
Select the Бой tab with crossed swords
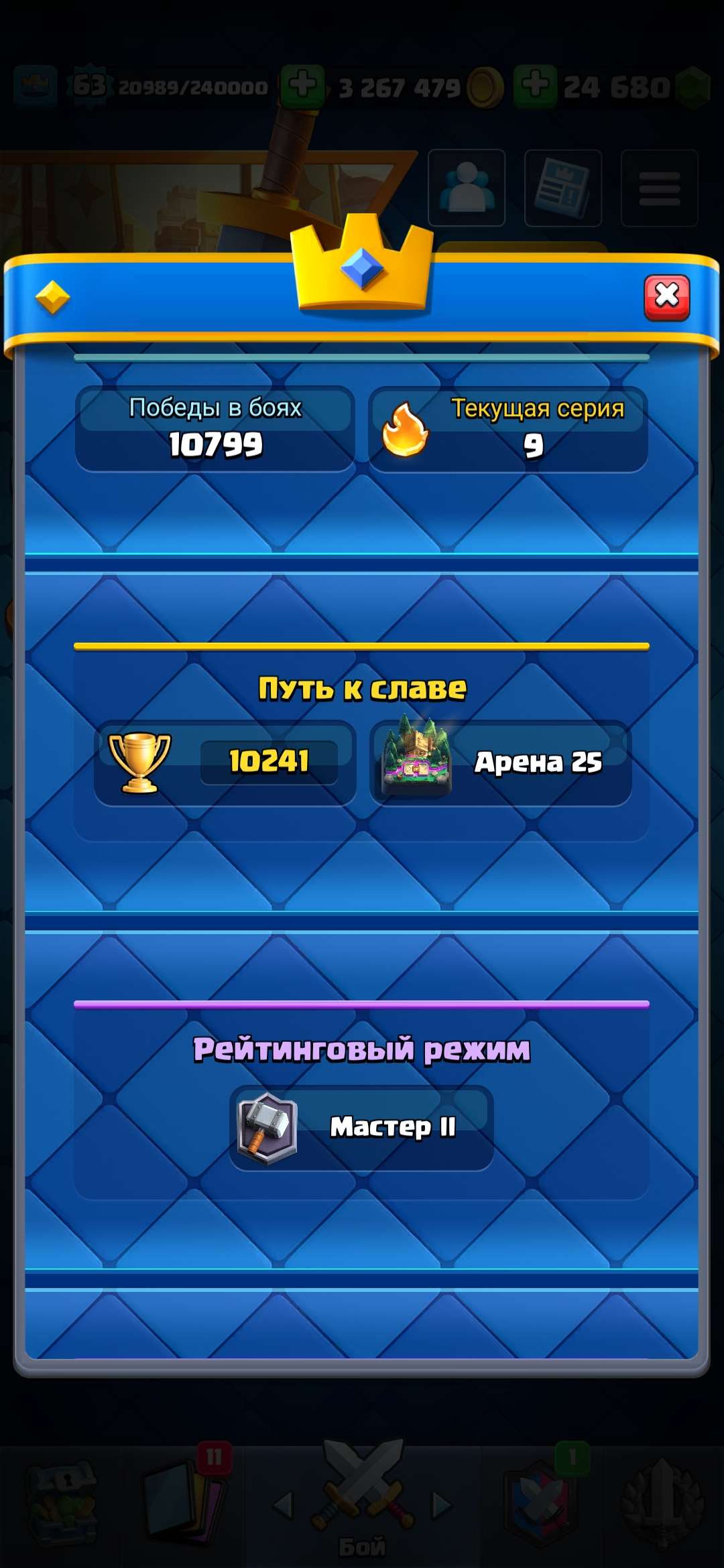(x=362, y=1496)
